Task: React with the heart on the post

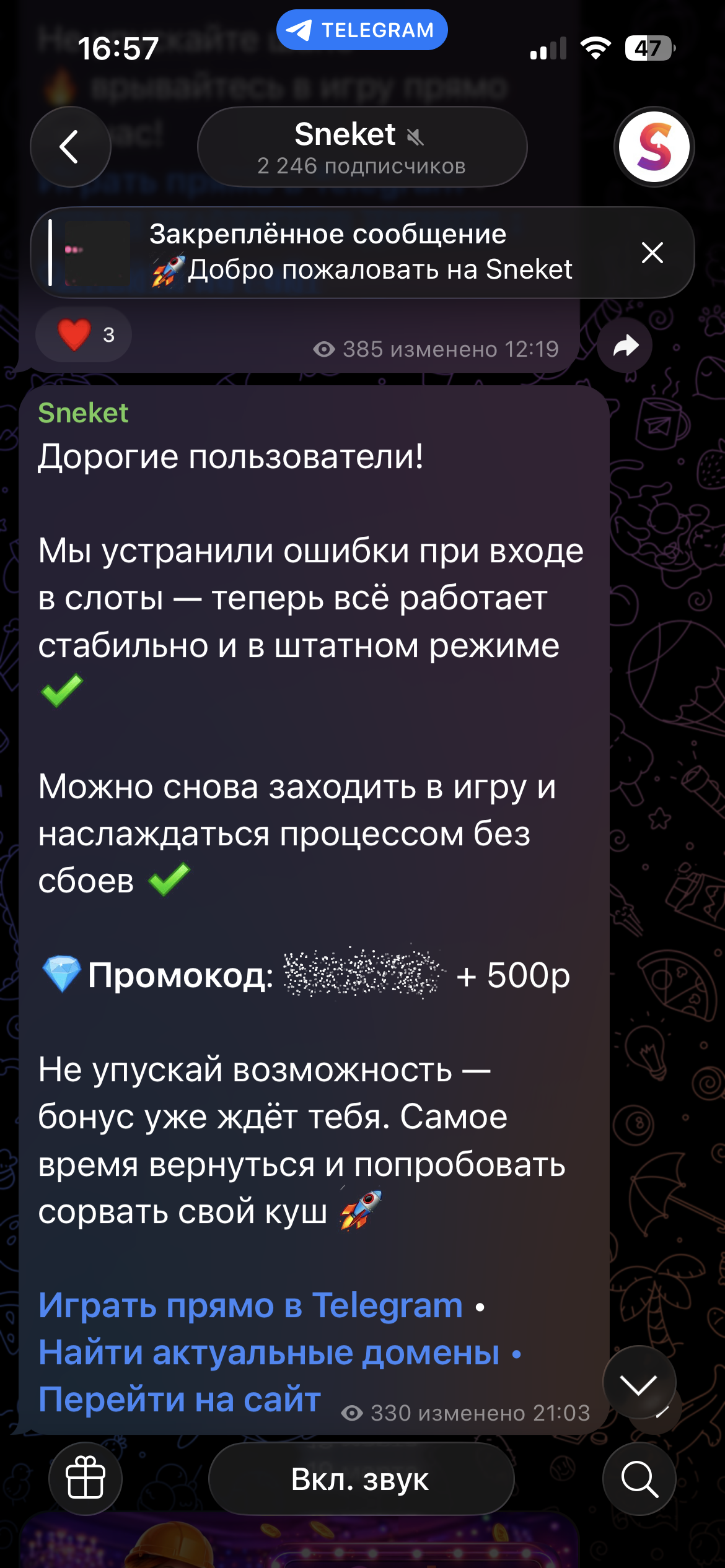Action: pos(83,334)
